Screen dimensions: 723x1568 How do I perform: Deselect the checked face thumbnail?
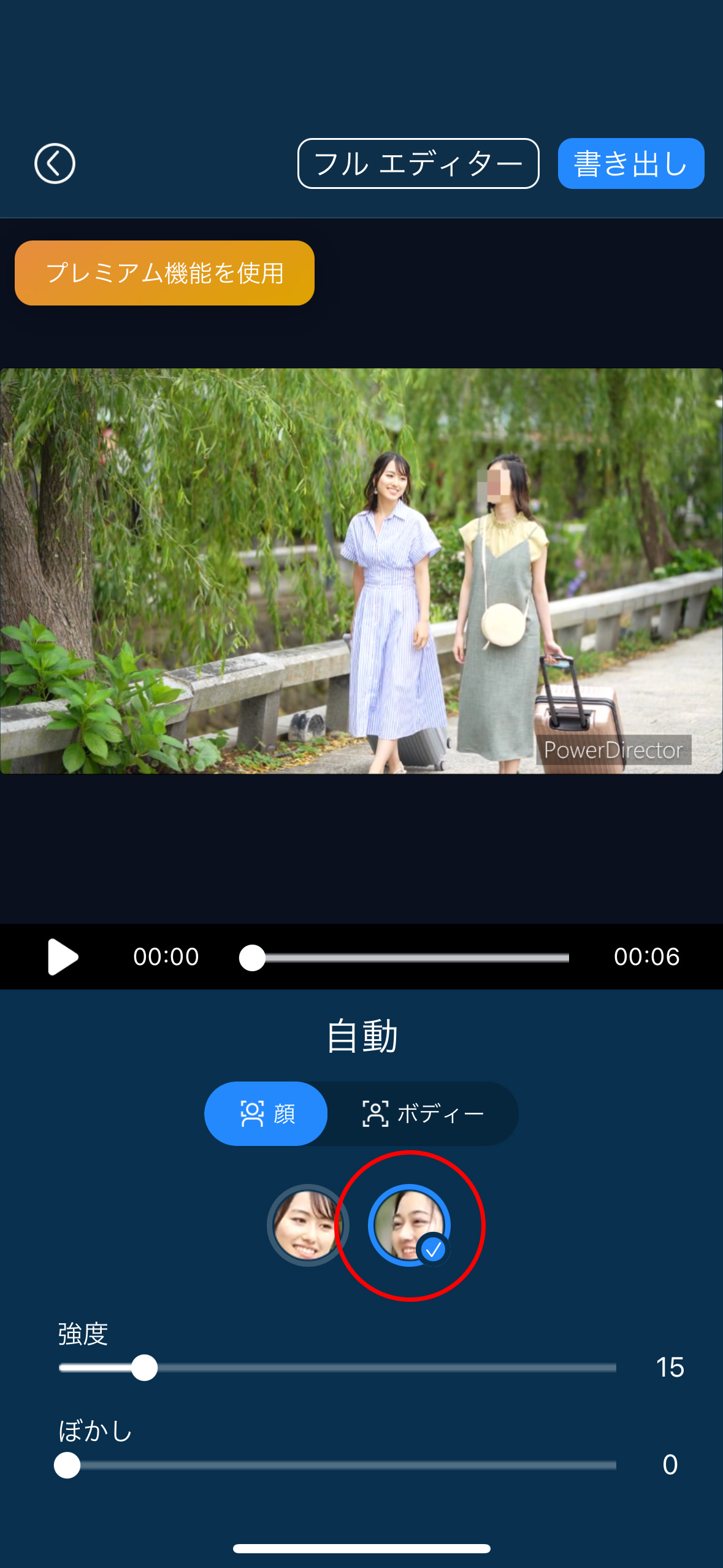tap(409, 1225)
